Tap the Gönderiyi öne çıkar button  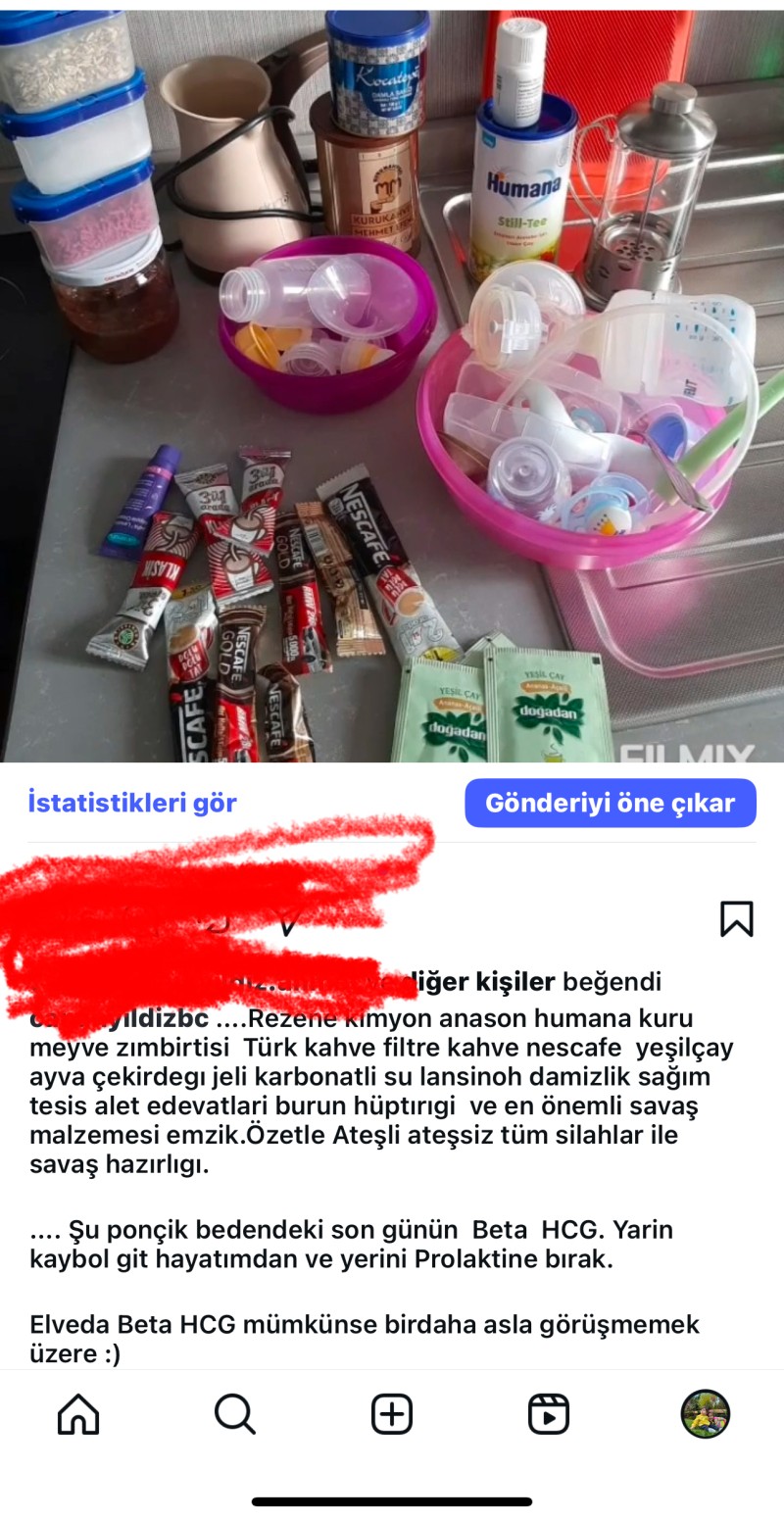pyautogui.click(x=610, y=804)
